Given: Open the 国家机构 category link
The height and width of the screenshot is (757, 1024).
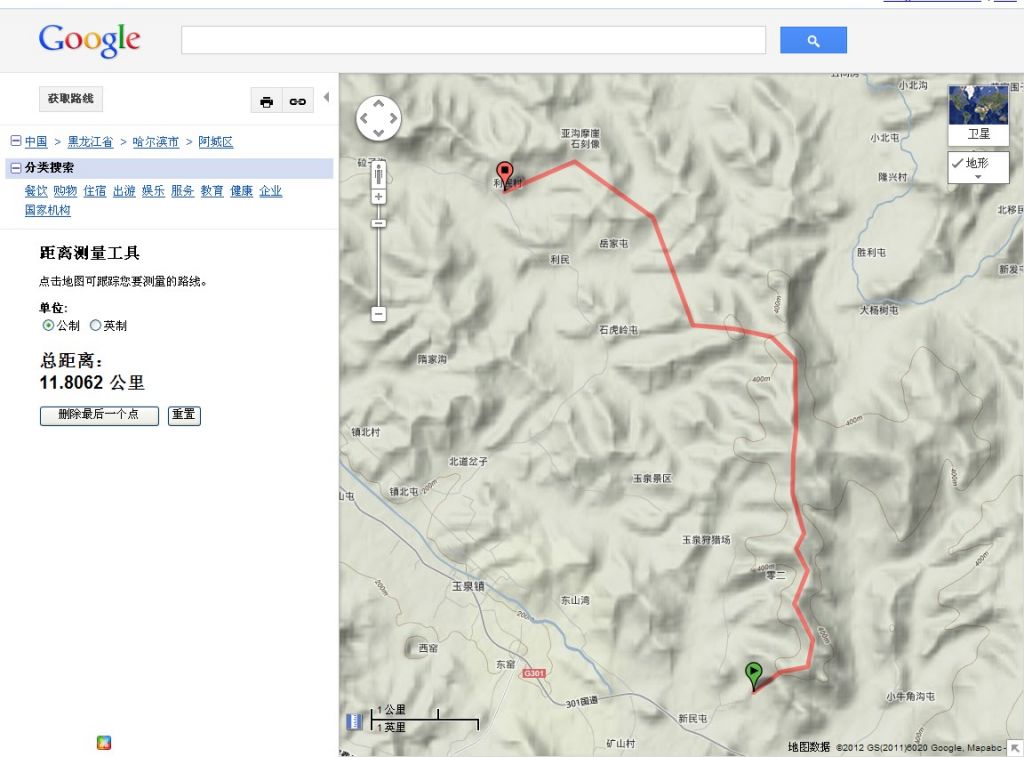Looking at the screenshot, I should click(48, 210).
